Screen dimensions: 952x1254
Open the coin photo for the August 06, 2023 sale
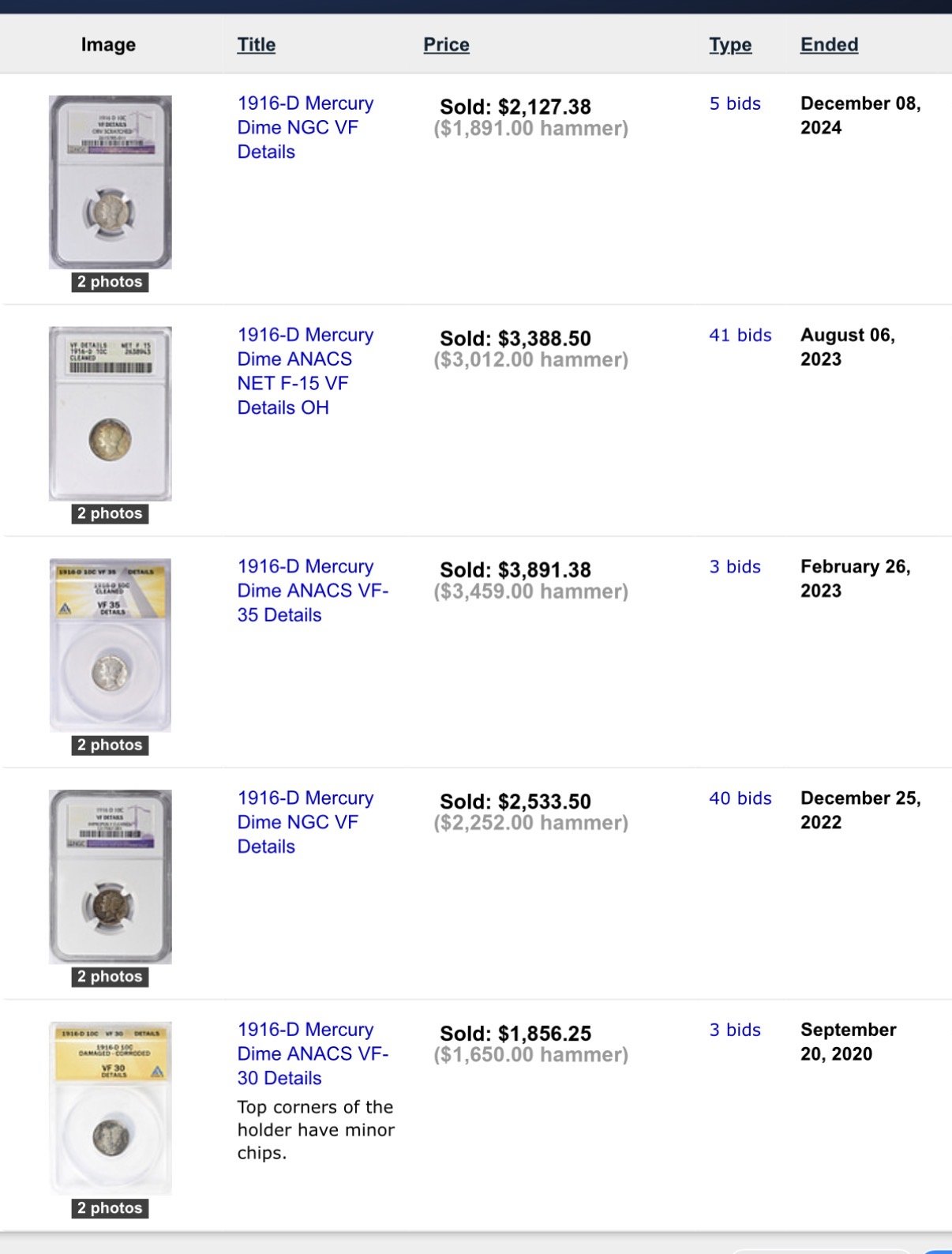(110, 414)
